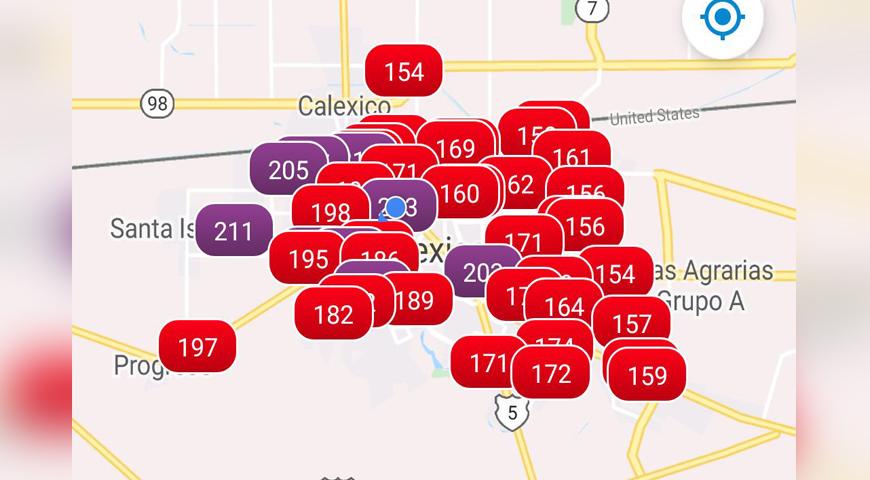Open the 198 sensor marker
This screenshot has height=480, width=870.
click(329, 213)
